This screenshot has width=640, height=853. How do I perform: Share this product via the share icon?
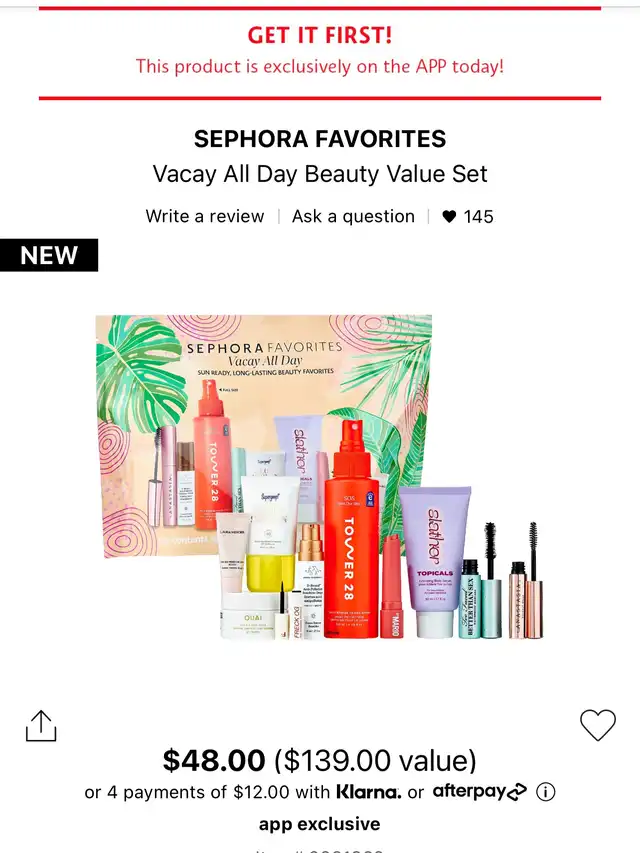[41, 725]
